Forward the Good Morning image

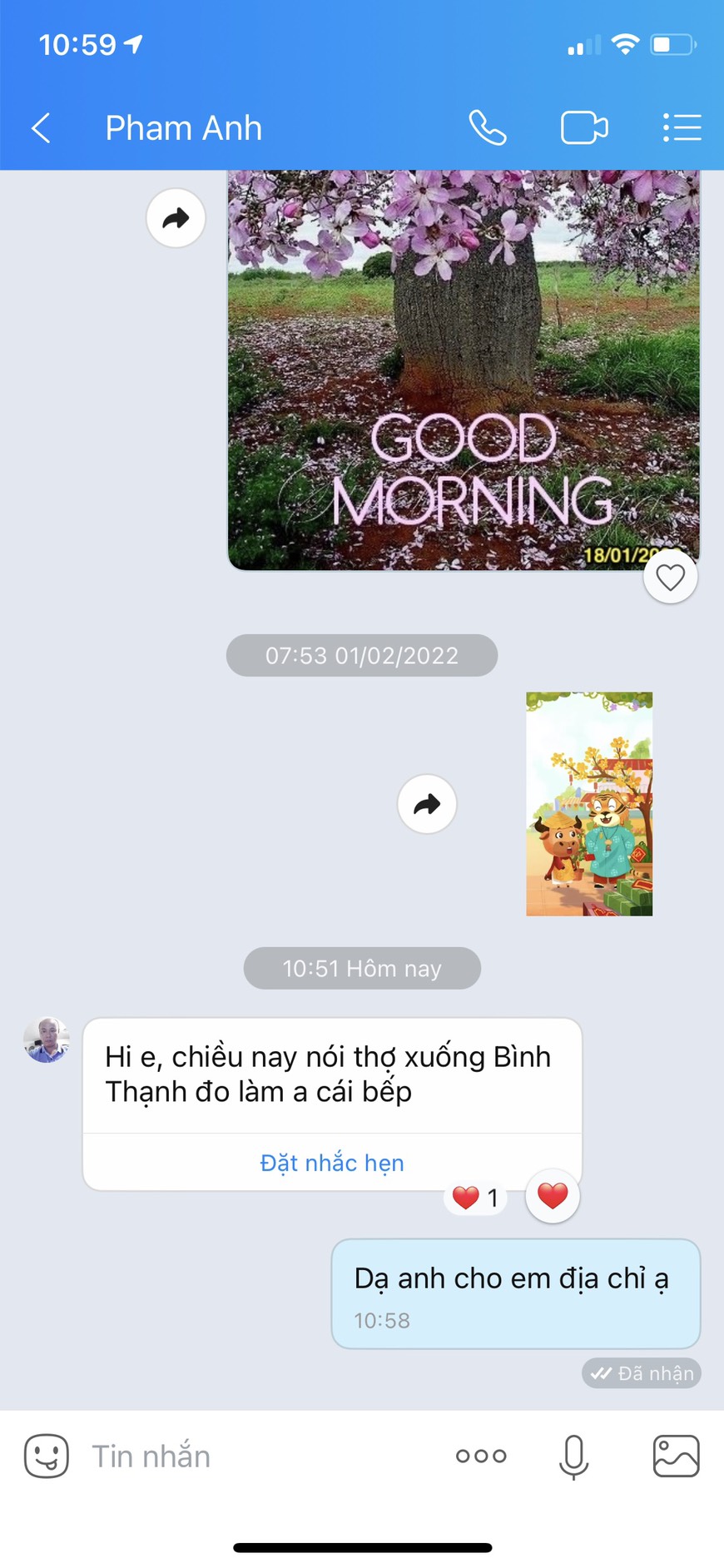click(x=176, y=218)
